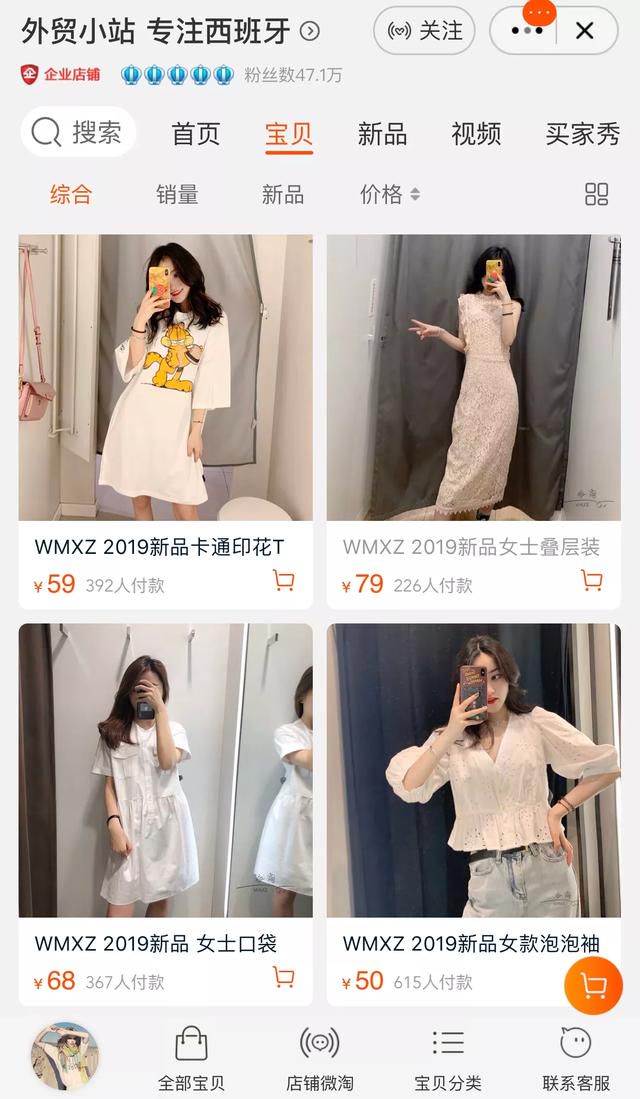
Task: Close the mini program with X
Action: (x=585, y=31)
